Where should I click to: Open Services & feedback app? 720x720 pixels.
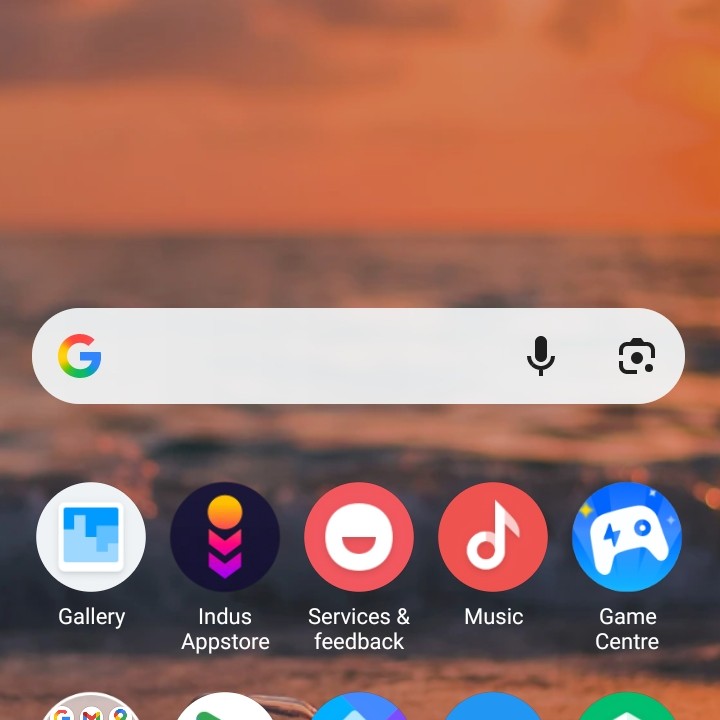coord(359,537)
